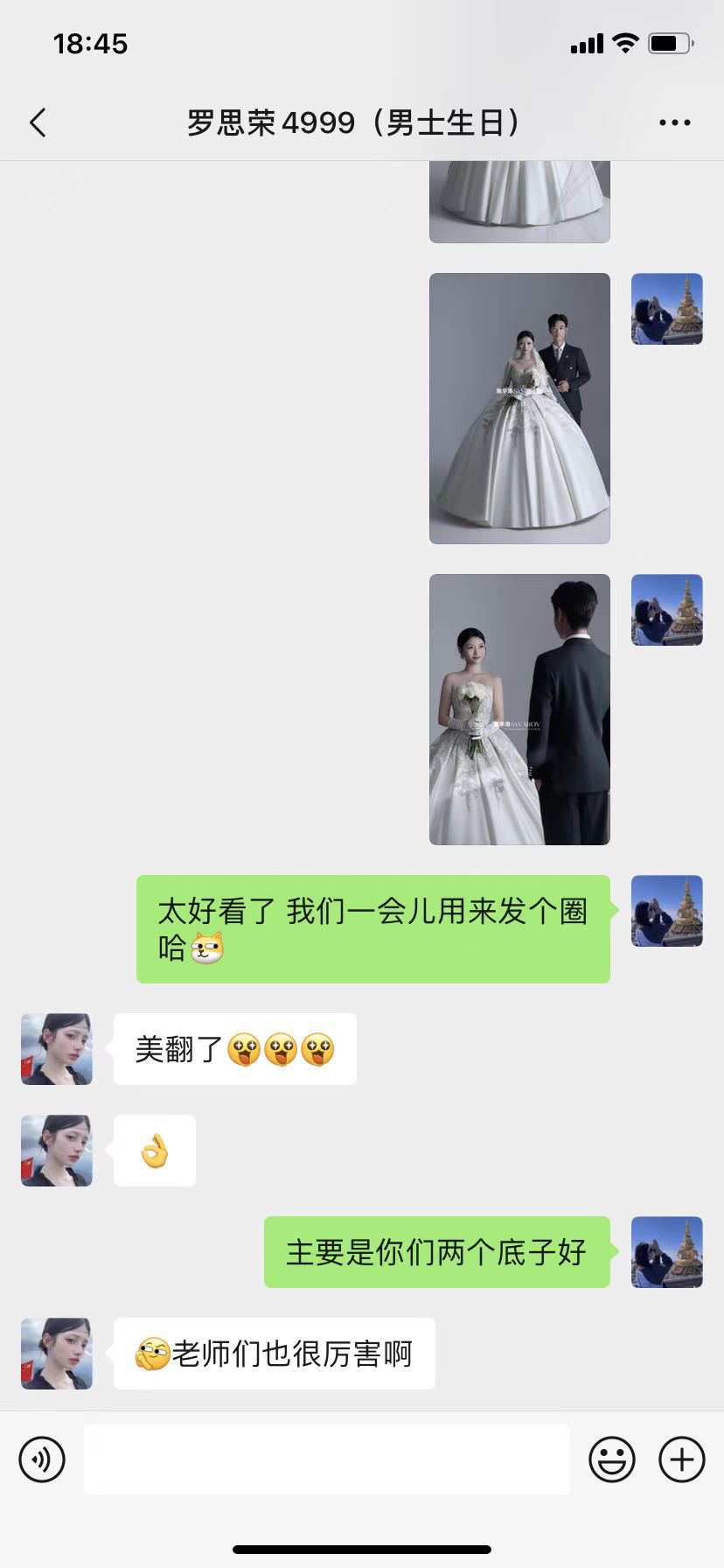The image size is (724, 1568).
Task: Open the partially visible dress photo at top
Action: click(x=519, y=202)
